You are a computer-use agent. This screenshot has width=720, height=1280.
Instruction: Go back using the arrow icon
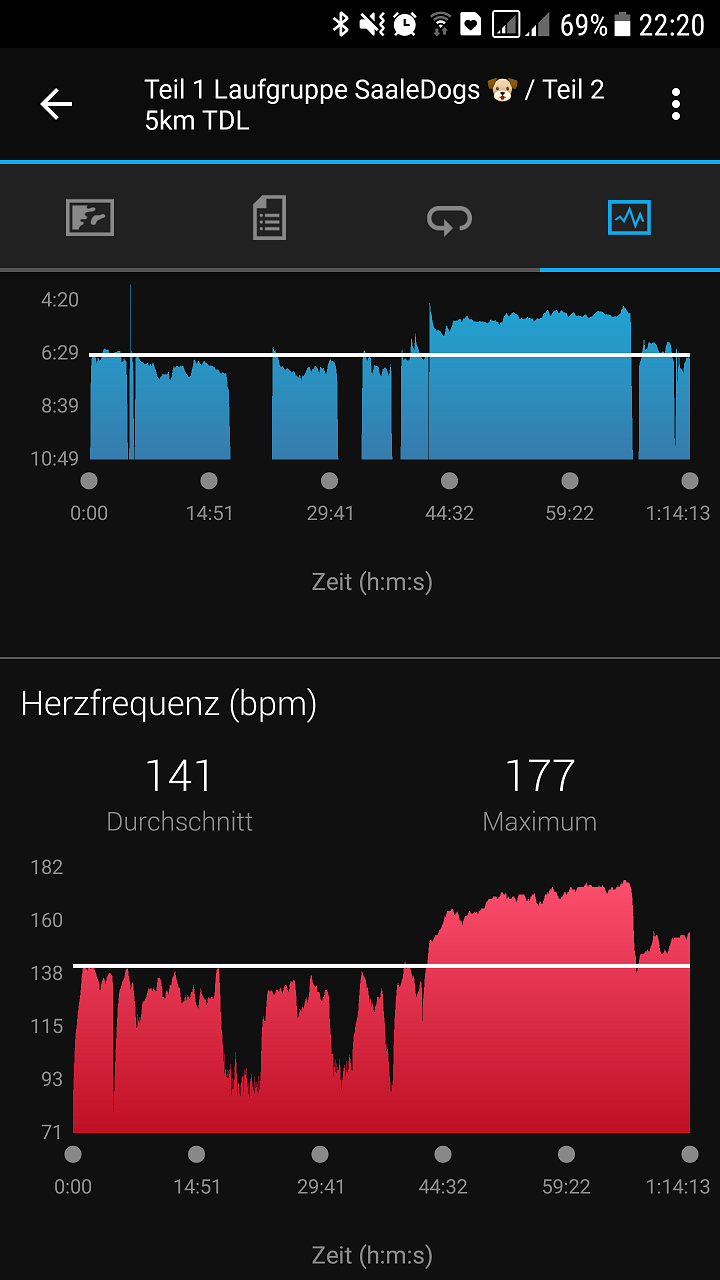pos(56,104)
